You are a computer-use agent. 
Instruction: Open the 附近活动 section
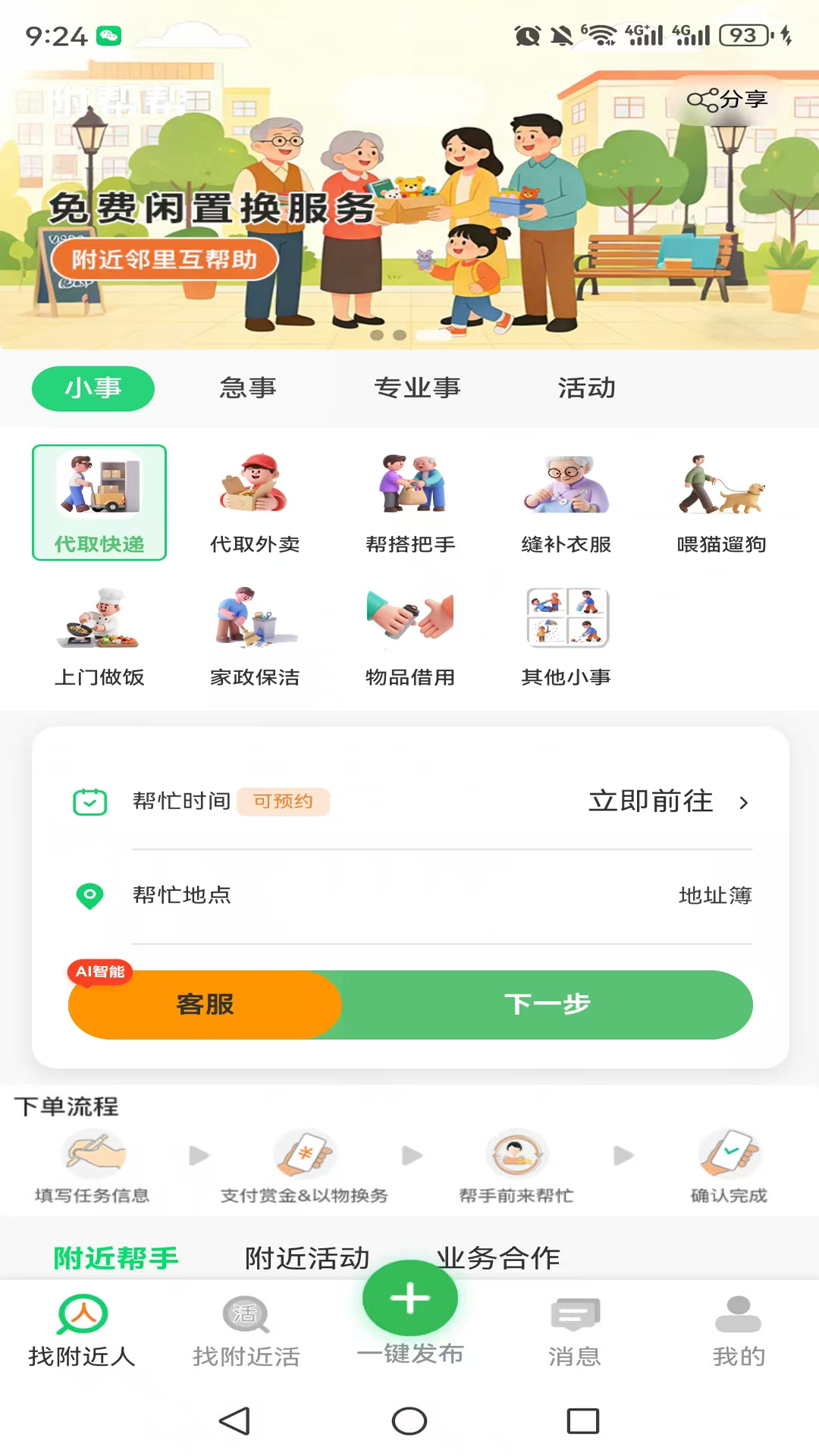coord(306,1258)
